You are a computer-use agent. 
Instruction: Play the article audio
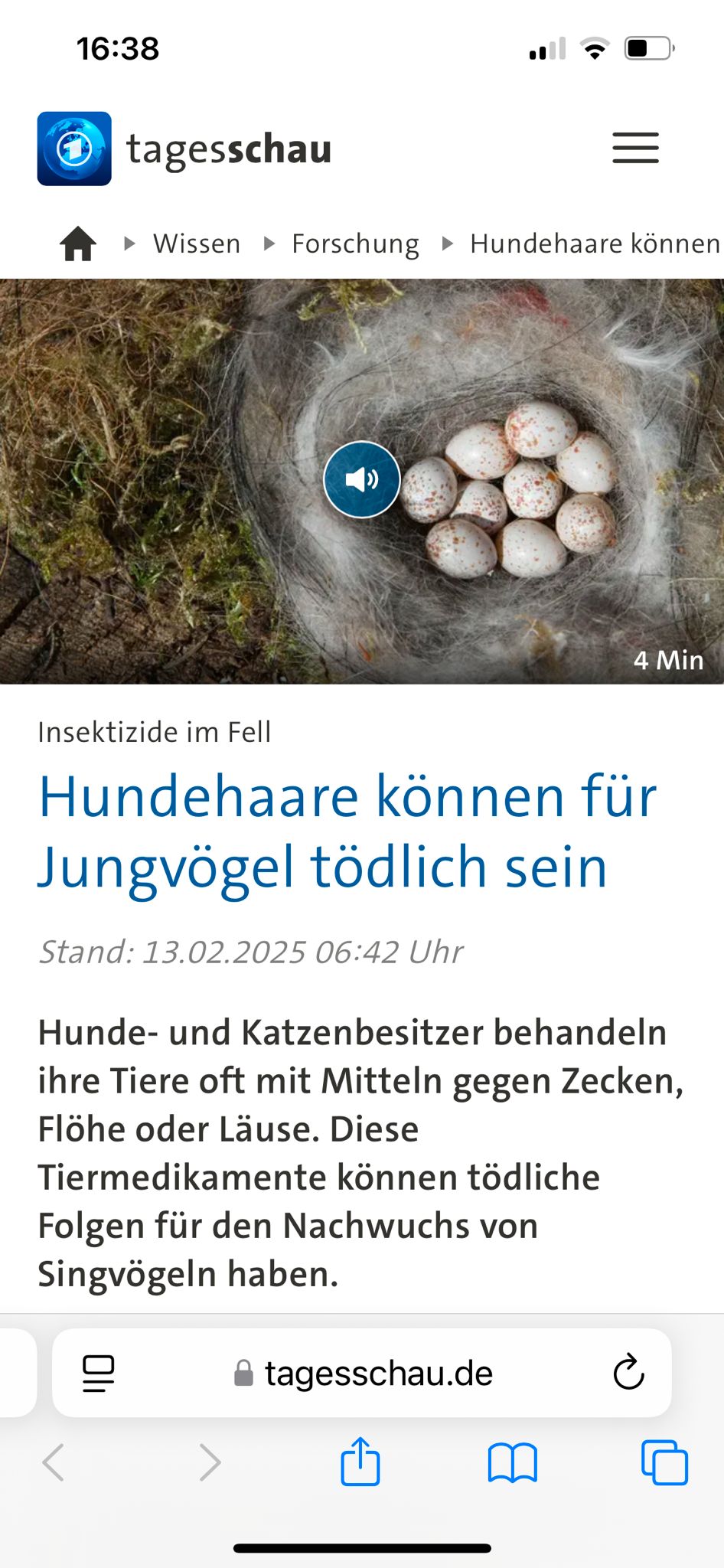click(361, 480)
